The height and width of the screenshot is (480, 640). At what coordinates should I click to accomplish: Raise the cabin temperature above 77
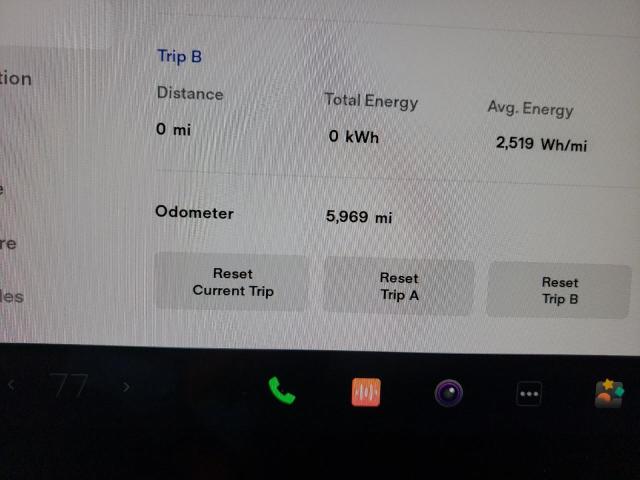pos(127,386)
